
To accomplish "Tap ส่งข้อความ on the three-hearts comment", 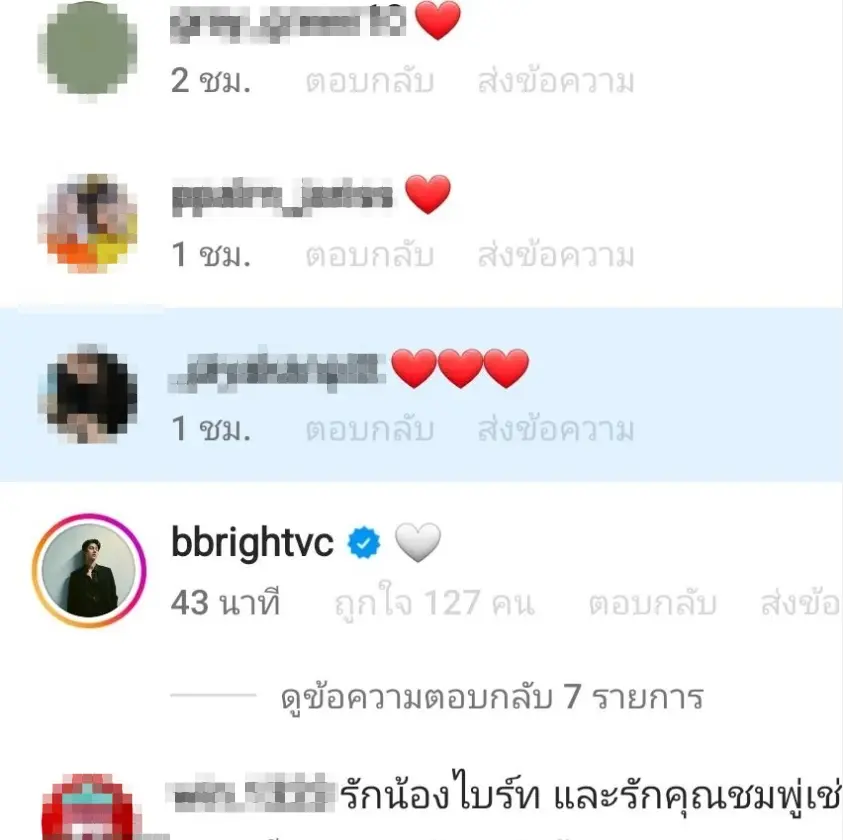I will coord(556,430).
